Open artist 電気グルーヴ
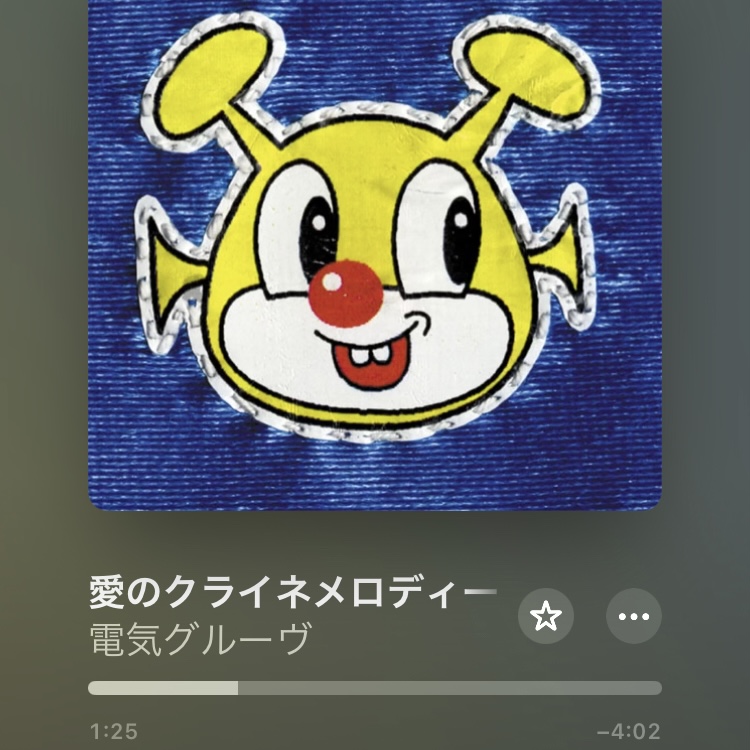 200,637
